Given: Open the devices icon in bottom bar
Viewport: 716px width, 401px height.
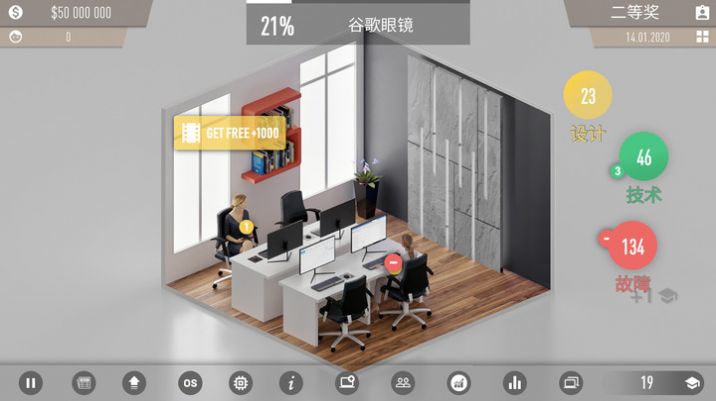Looking at the screenshot, I should pyautogui.click(x=570, y=382).
